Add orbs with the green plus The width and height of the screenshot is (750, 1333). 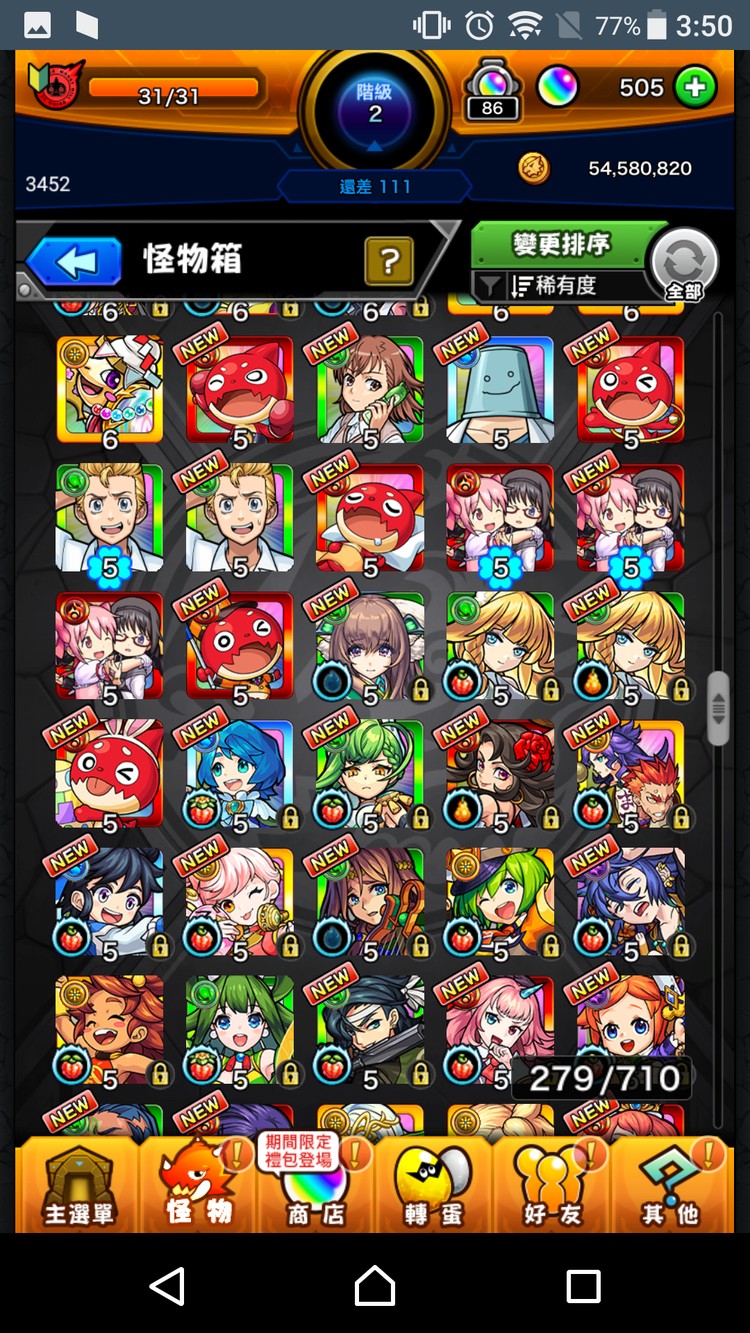coord(695,88)
